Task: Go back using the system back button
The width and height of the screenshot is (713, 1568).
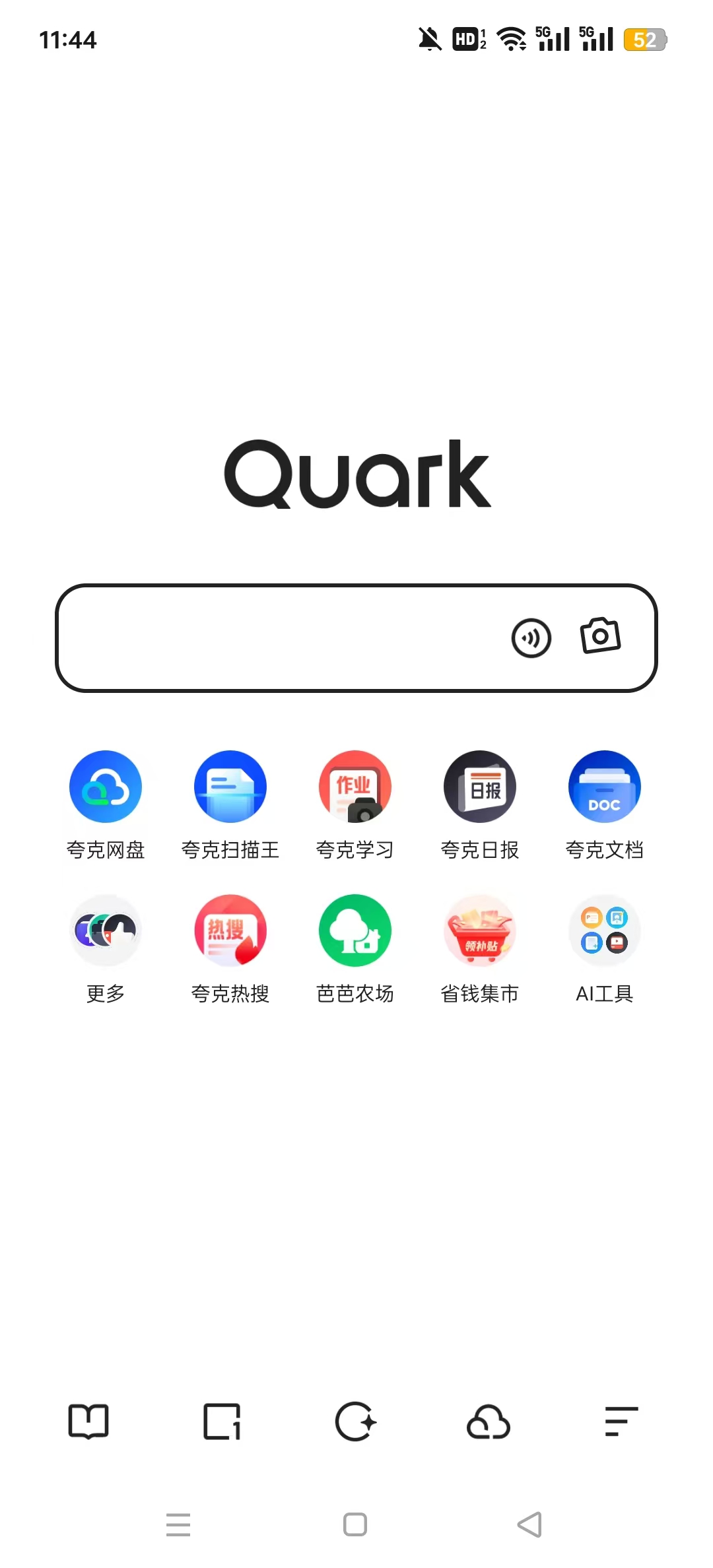Action: [530, 1524]
